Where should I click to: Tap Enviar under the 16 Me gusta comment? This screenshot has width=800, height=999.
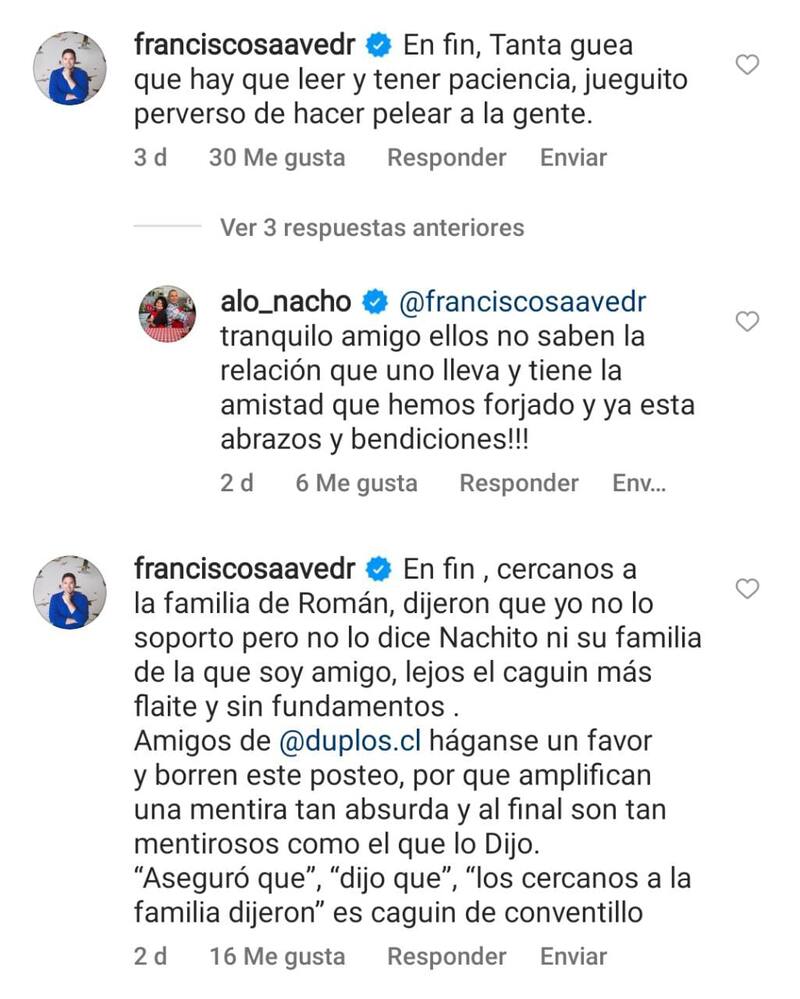[573, 956]
